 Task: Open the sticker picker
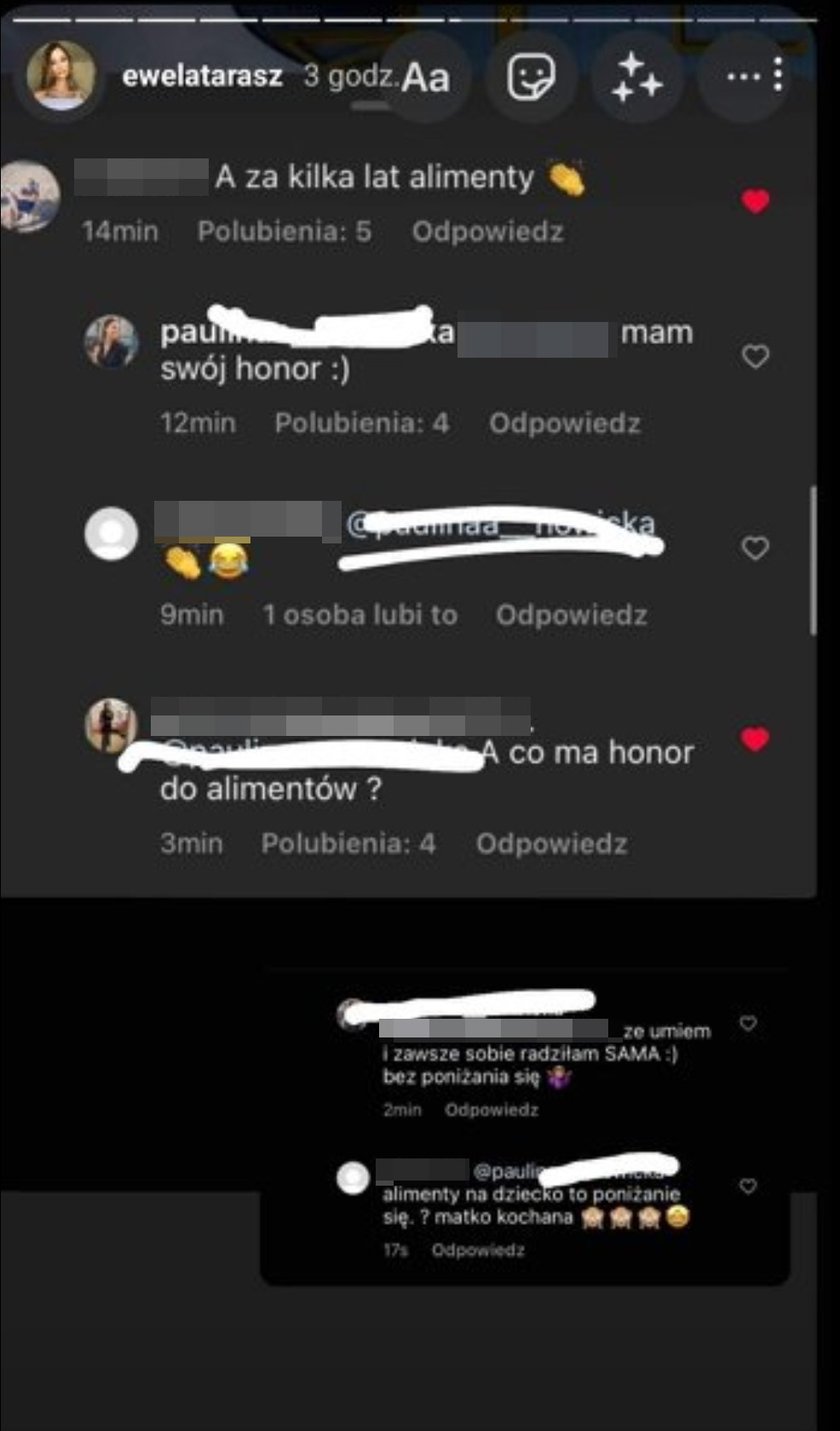point(531,77)
